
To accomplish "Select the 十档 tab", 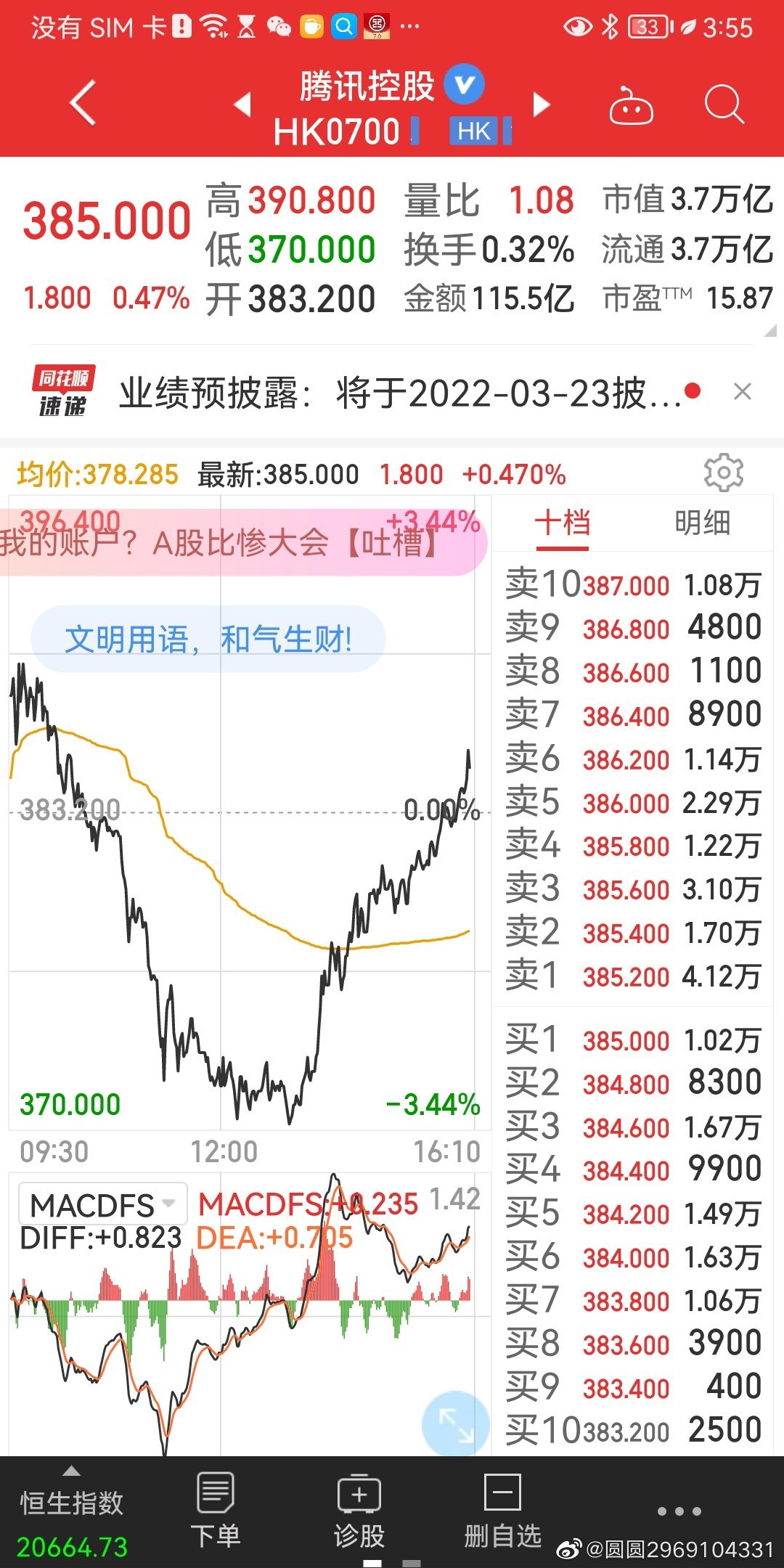I will (562, 523).
